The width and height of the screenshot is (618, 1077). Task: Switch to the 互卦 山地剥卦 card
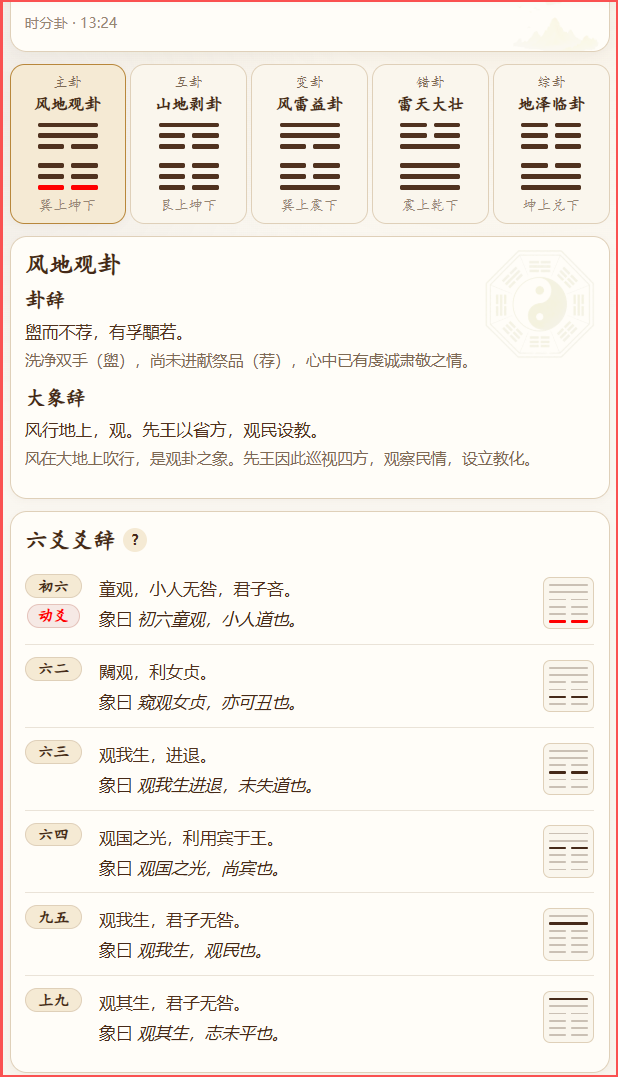pyautogui.click(x=189, y=144)
